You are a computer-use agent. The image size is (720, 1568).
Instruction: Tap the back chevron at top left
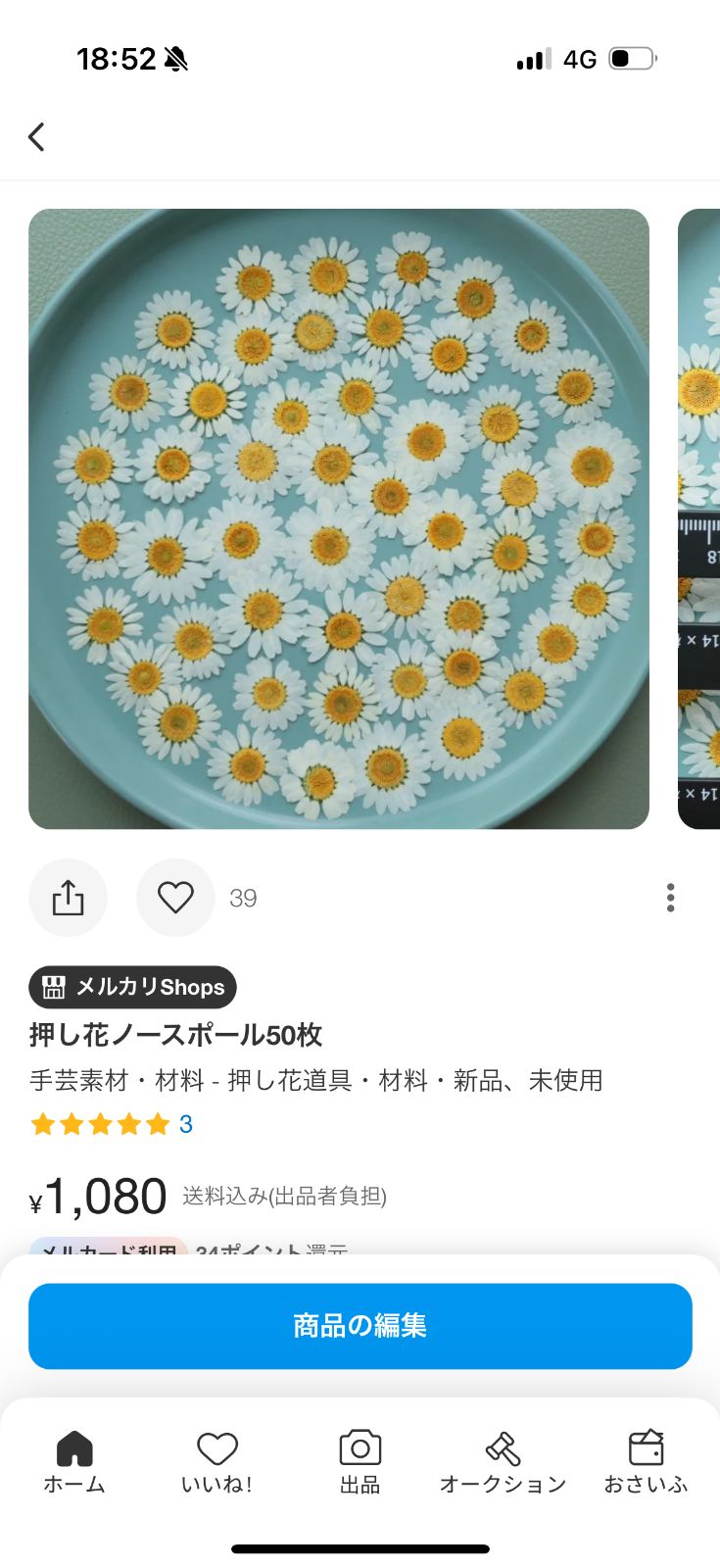coord(36,137)
